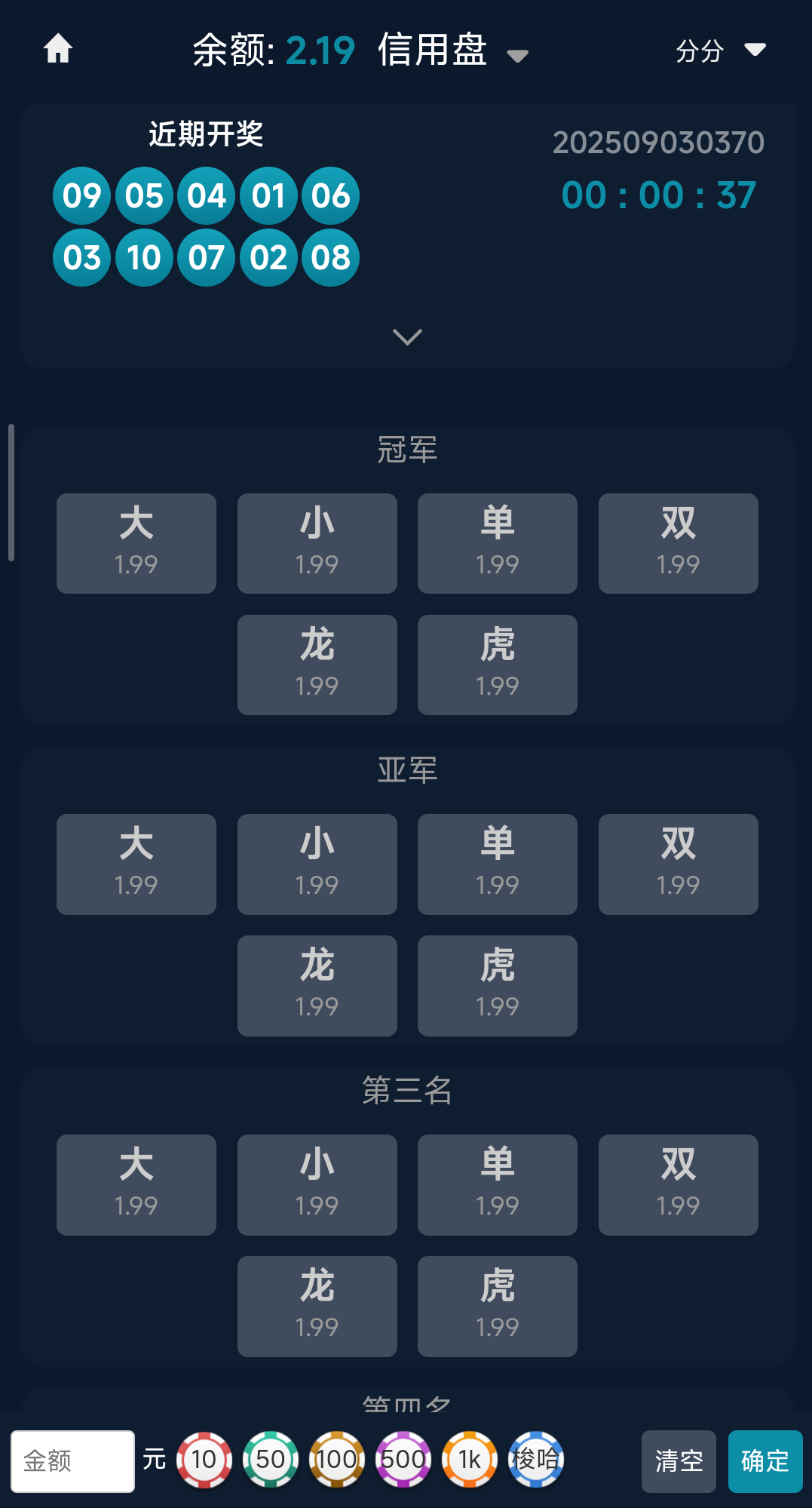Pick 单 in the 亚军 section
This screenshot has height=1508, width=812.
498,864
